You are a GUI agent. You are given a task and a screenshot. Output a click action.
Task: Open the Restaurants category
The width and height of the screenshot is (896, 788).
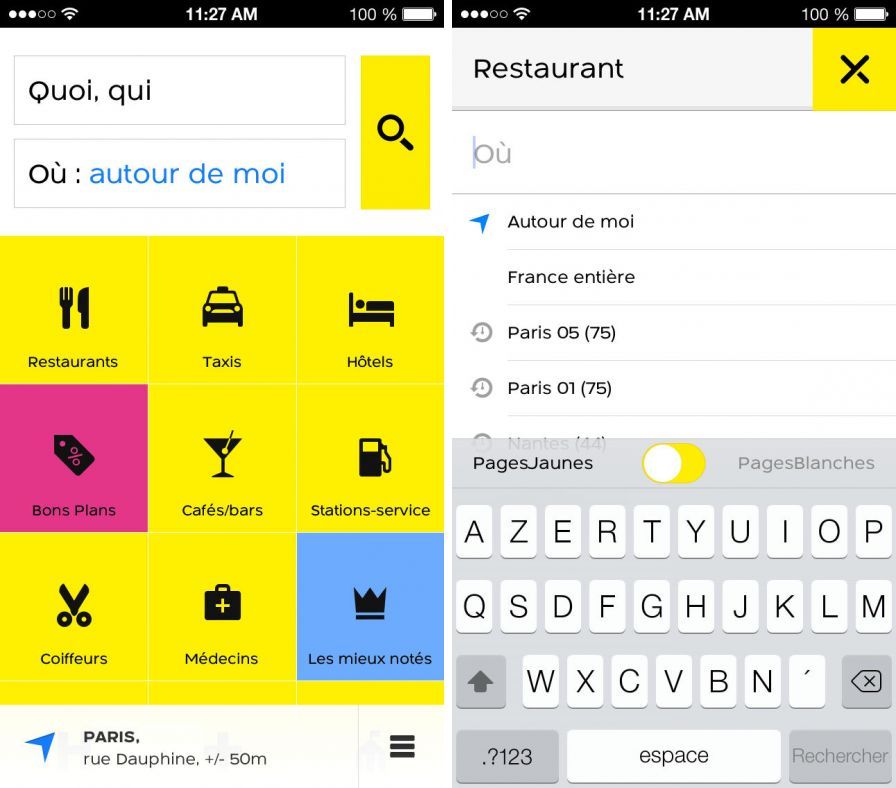[73, 311]
